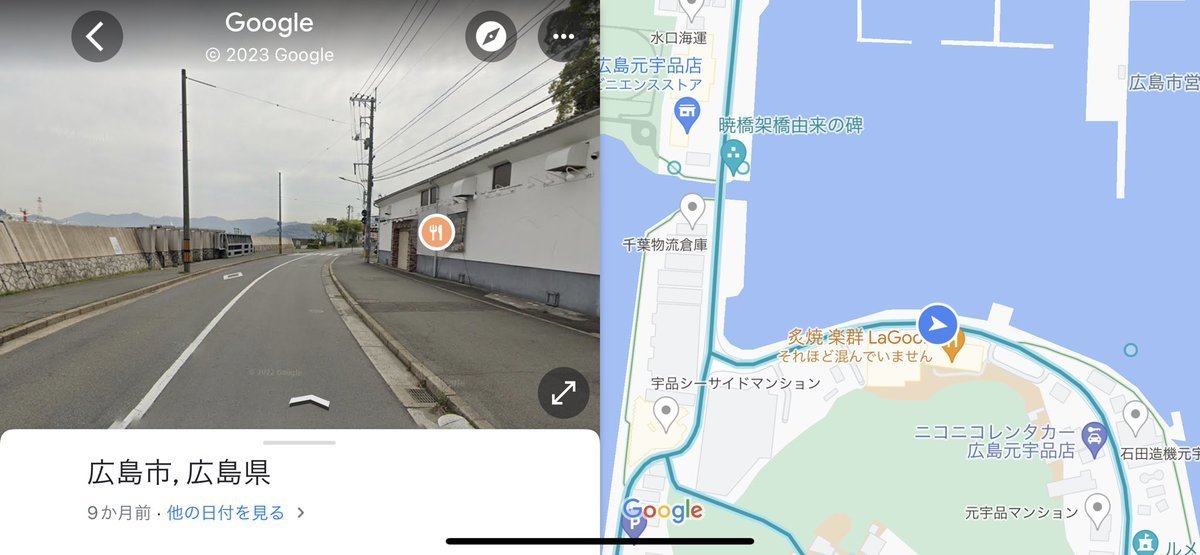Tap the compass icon
The width and height of the screenshot is (1200, 555).
(x=491, y=37)
